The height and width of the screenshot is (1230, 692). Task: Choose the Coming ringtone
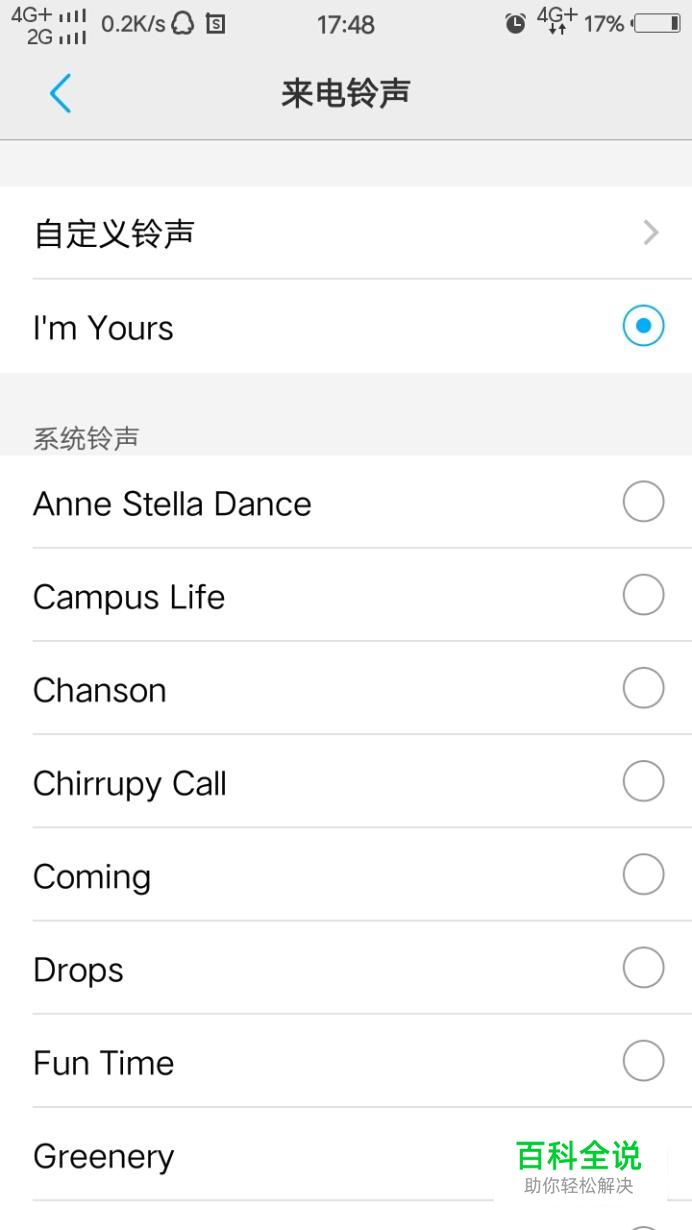point(346,874)
